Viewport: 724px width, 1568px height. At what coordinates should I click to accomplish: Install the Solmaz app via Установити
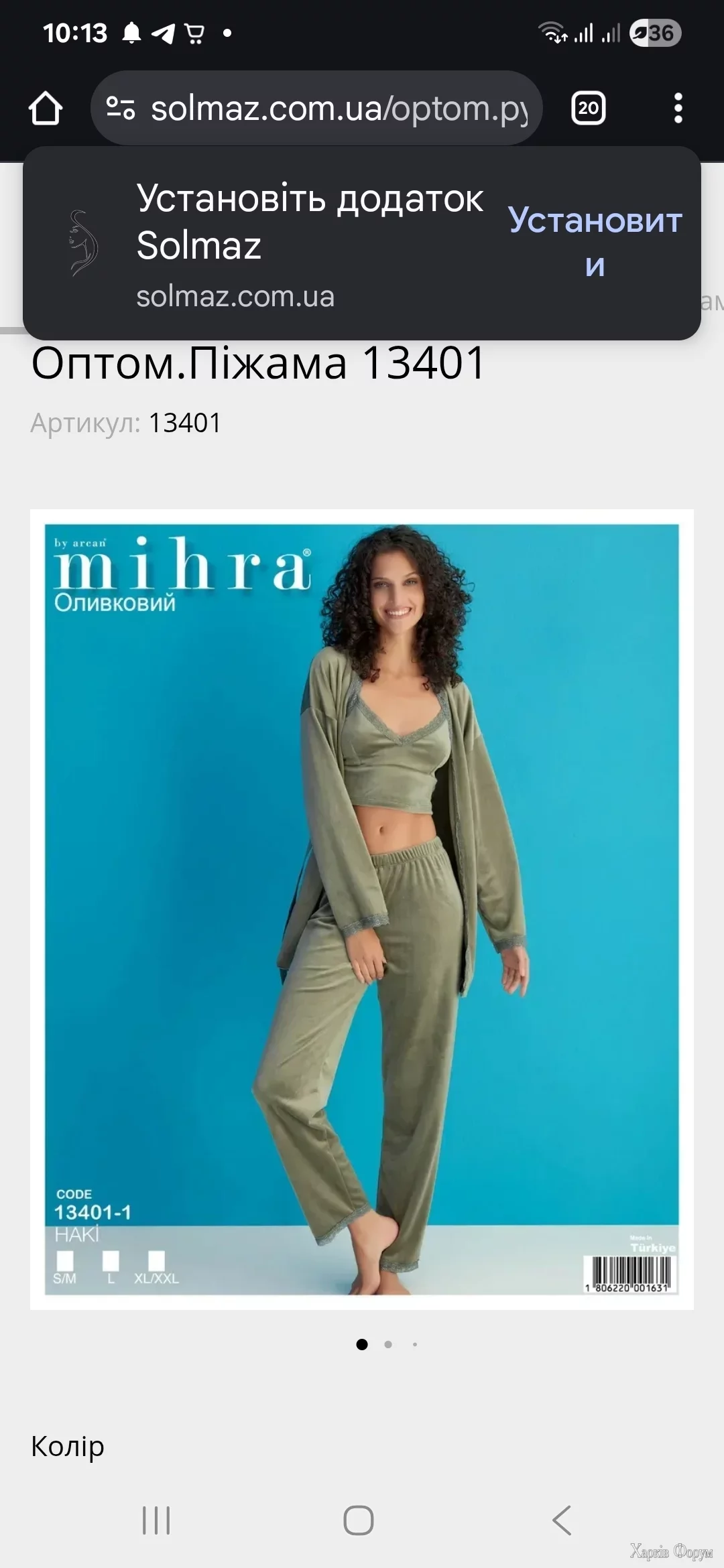click(x=595, y=243)
